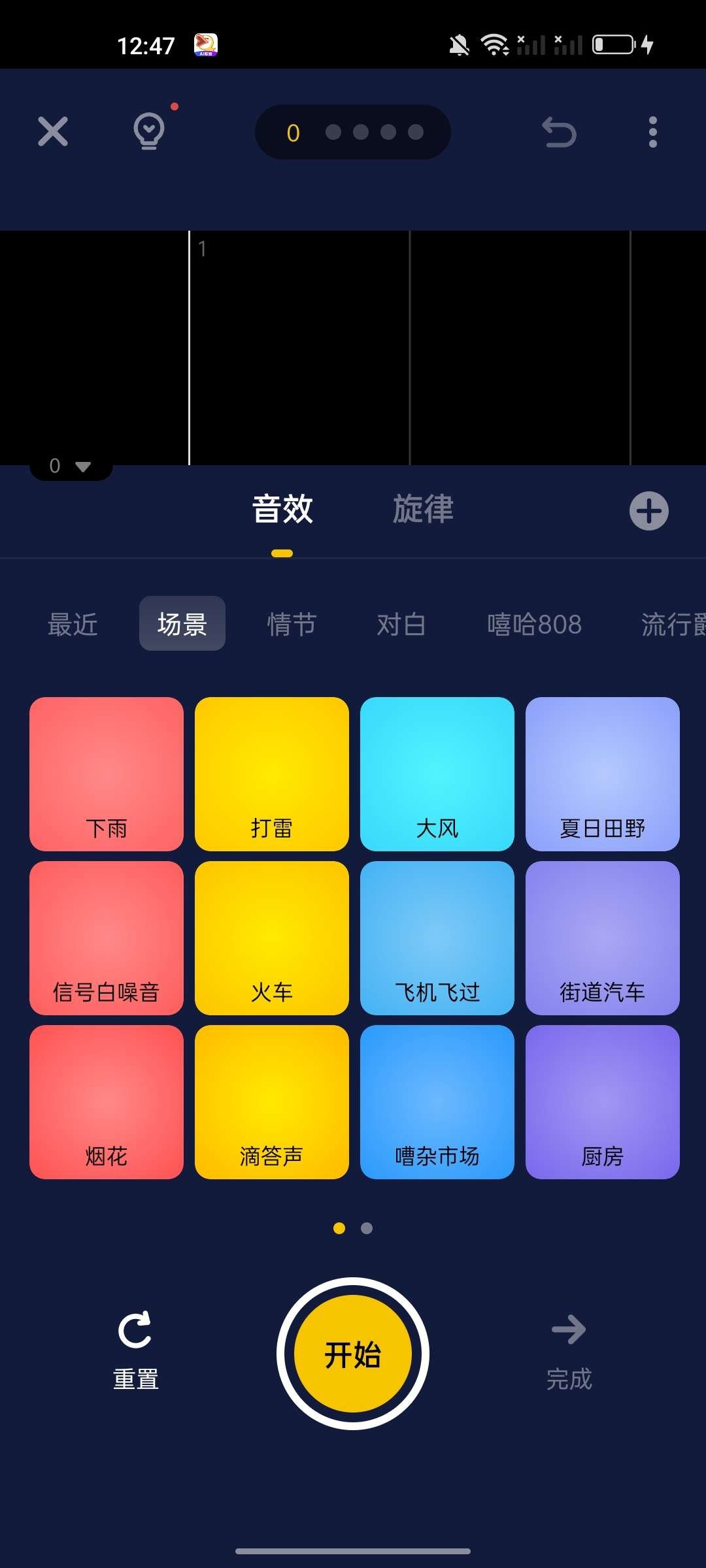Close the editor with the X button

(53, 131)
